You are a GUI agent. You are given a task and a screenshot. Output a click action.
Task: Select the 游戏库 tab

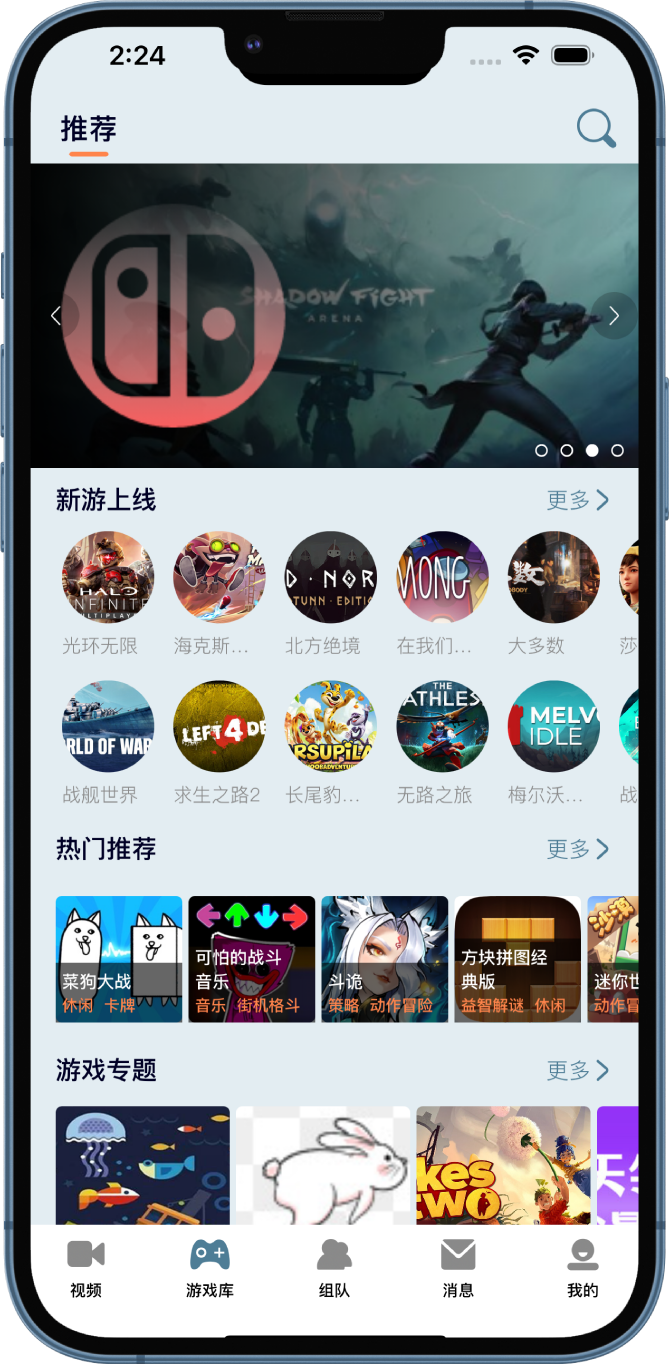[x=210, y=1268]
